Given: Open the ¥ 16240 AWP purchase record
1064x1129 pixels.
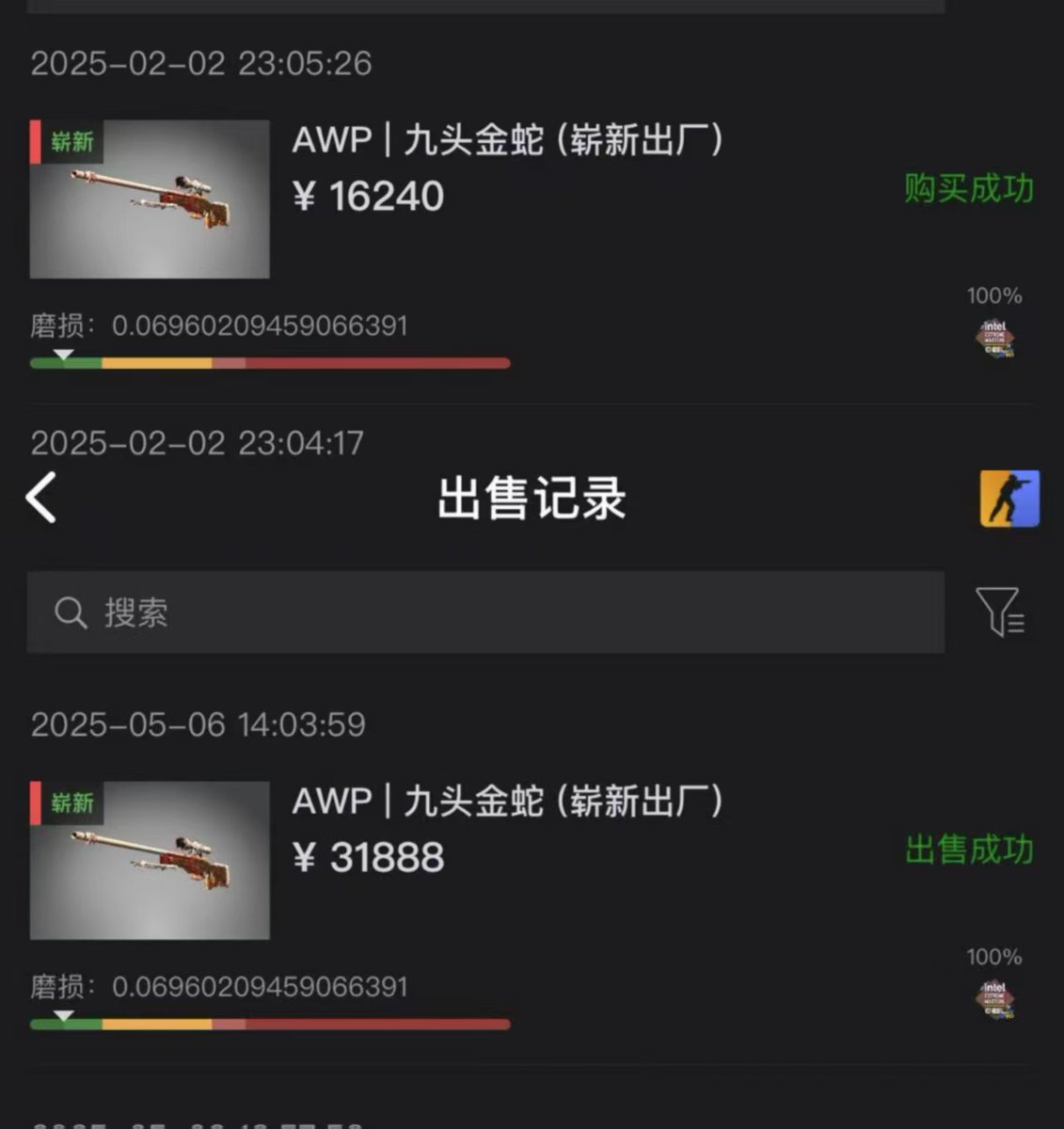Looking at the screenshot, I should coord(508,198).
